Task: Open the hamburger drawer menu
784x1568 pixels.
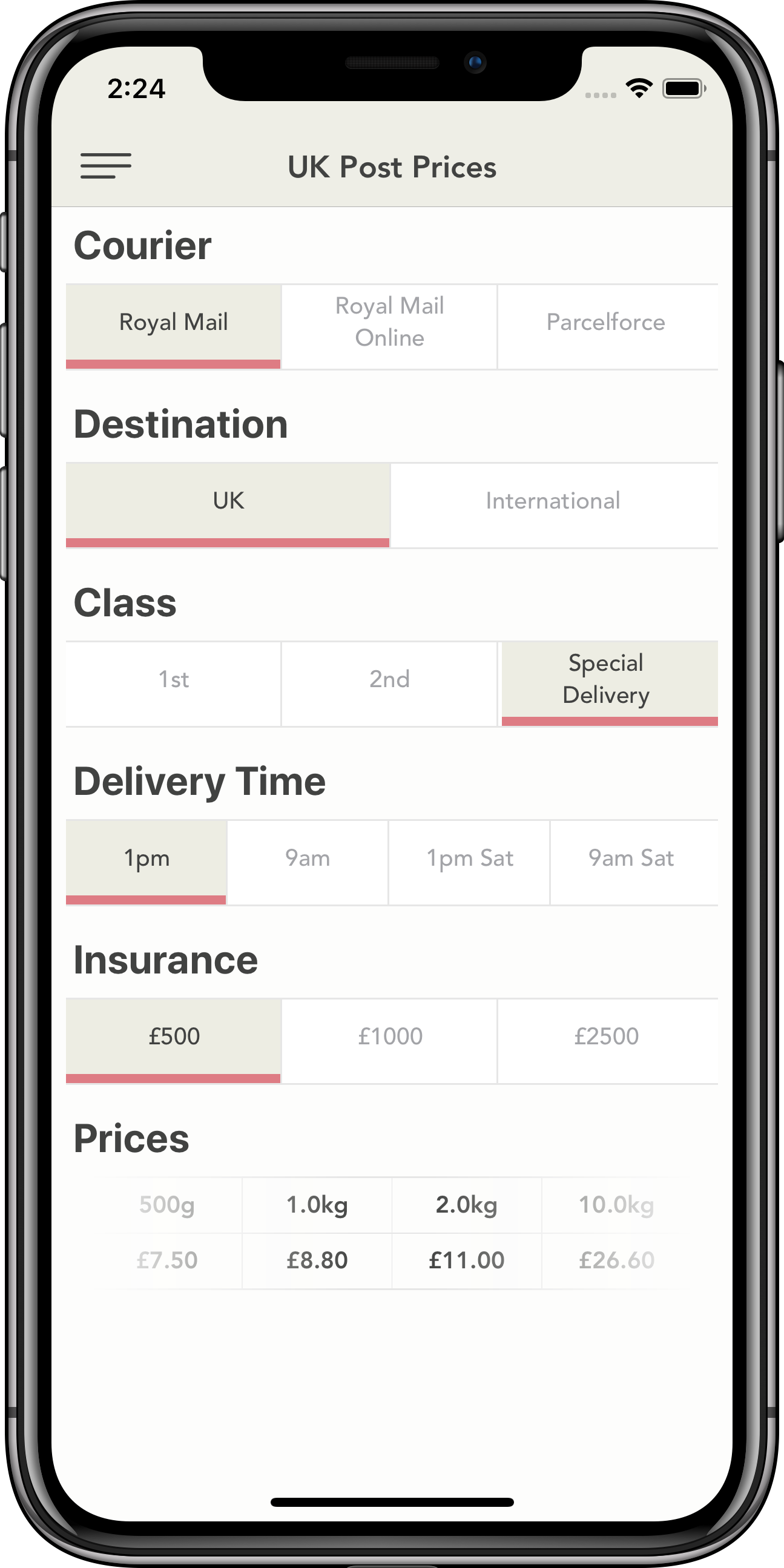Action: (x=106, y=165)
